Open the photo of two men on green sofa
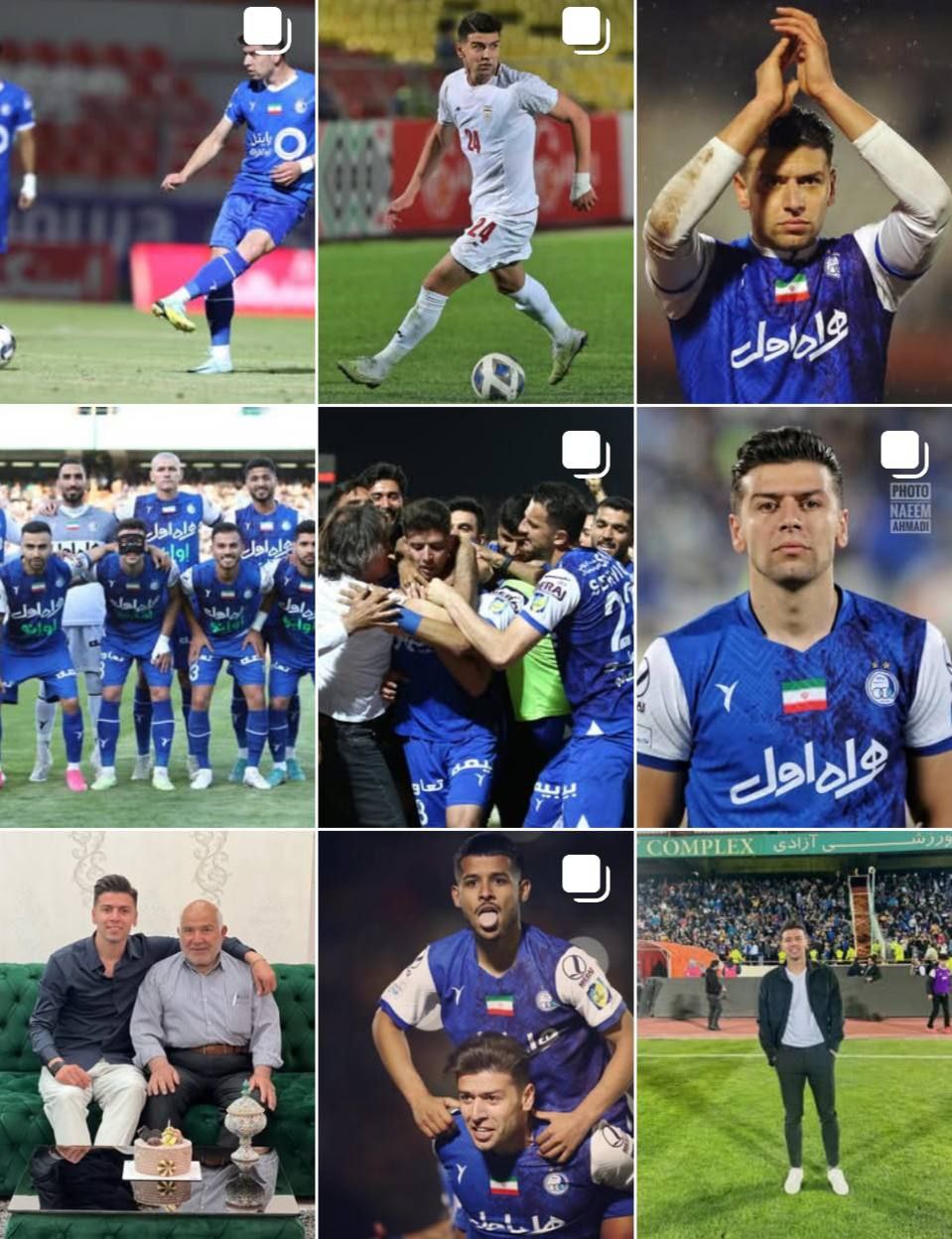The width and height of the screenshot is (952, 1239). point(157,1034)
